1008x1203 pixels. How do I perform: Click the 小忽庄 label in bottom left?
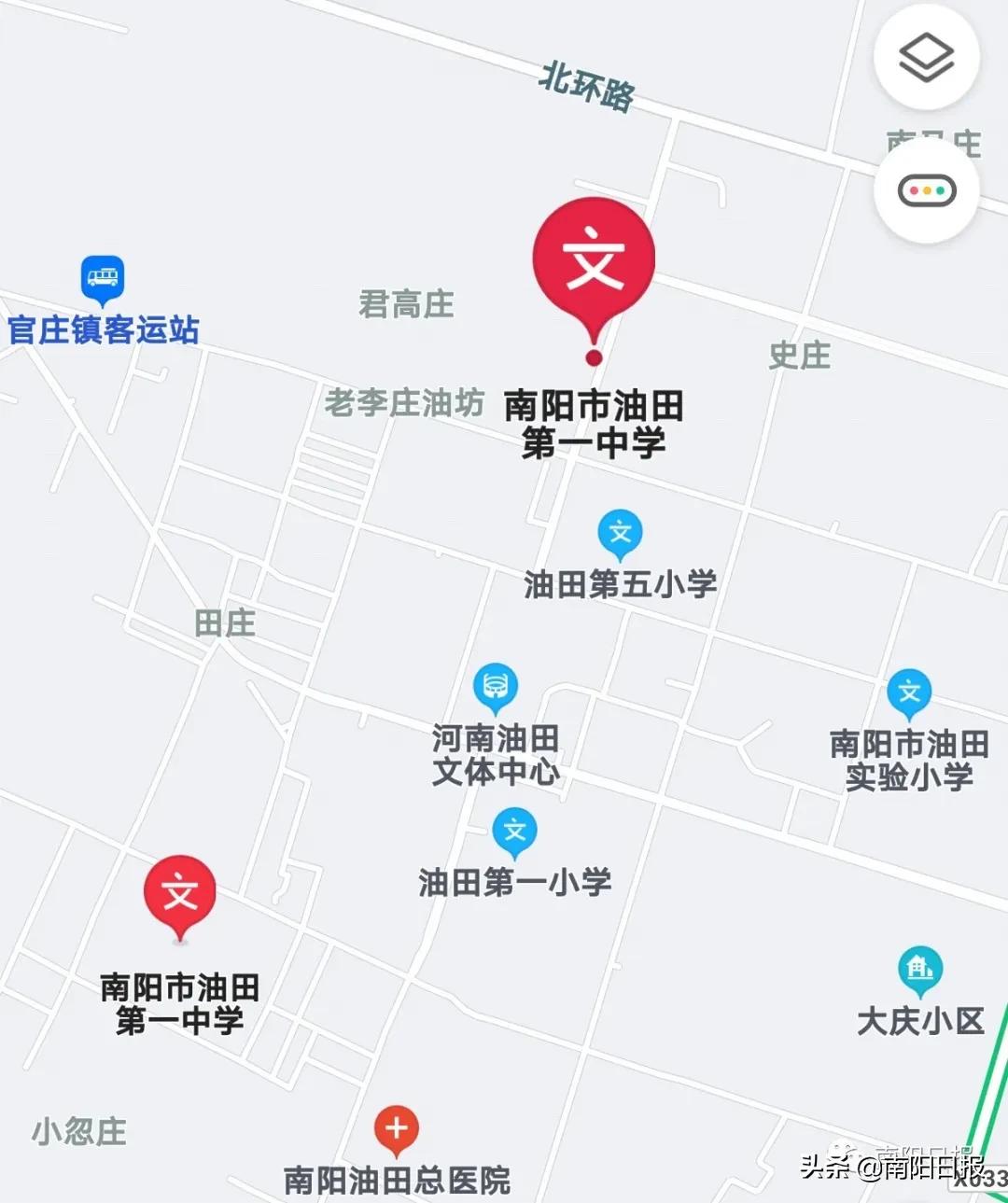click(78, 1132)
